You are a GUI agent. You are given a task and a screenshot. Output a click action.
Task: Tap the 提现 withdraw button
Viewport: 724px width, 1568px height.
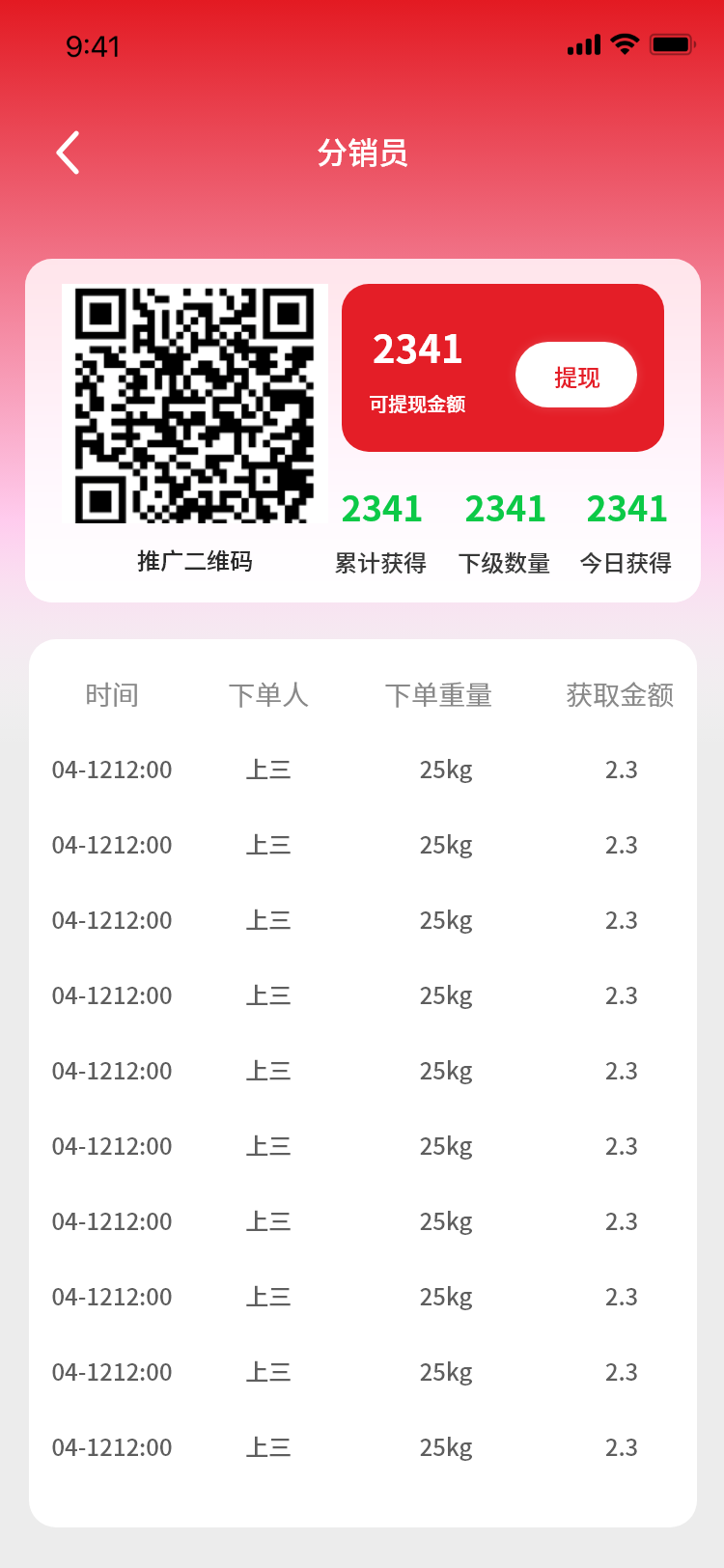click(576, 376)
